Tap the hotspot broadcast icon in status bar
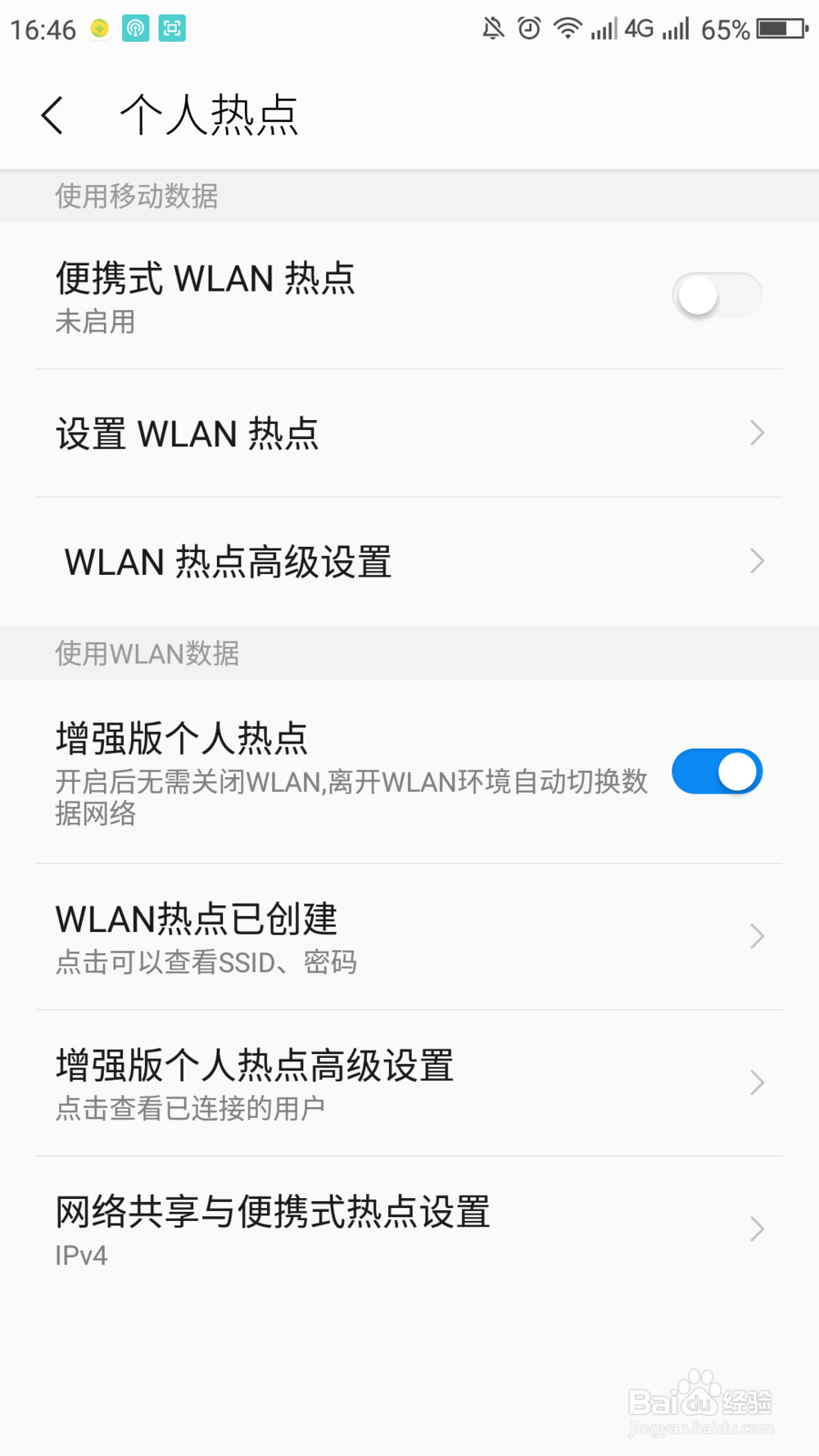Viewport: 819px width, 1456px height. tap(135, 28)
